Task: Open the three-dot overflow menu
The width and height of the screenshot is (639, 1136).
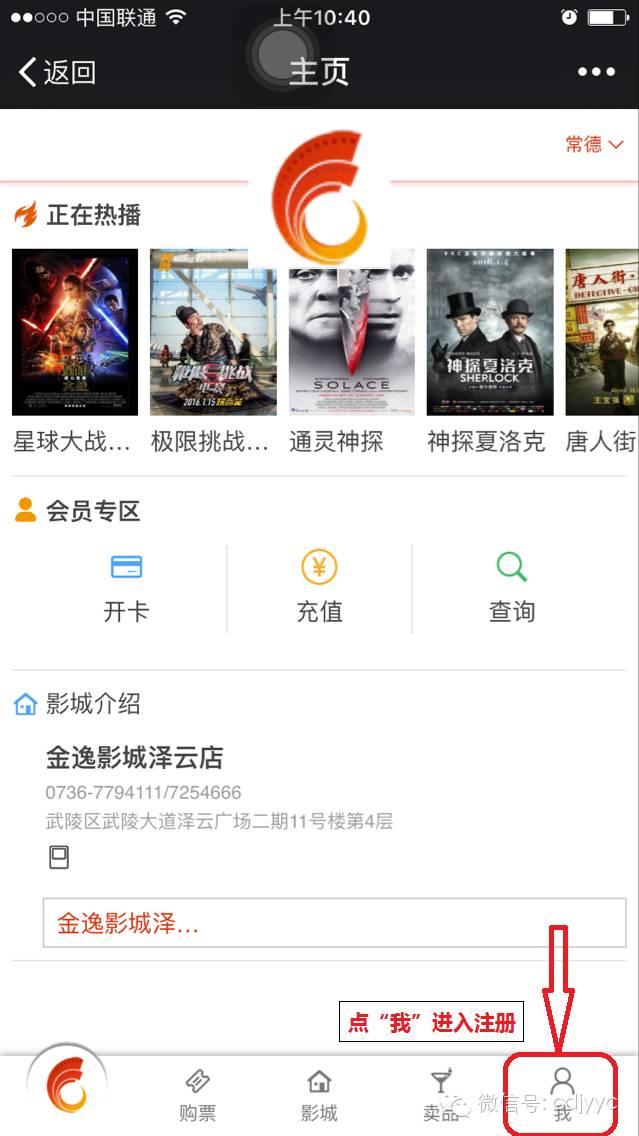Action: 596,72
